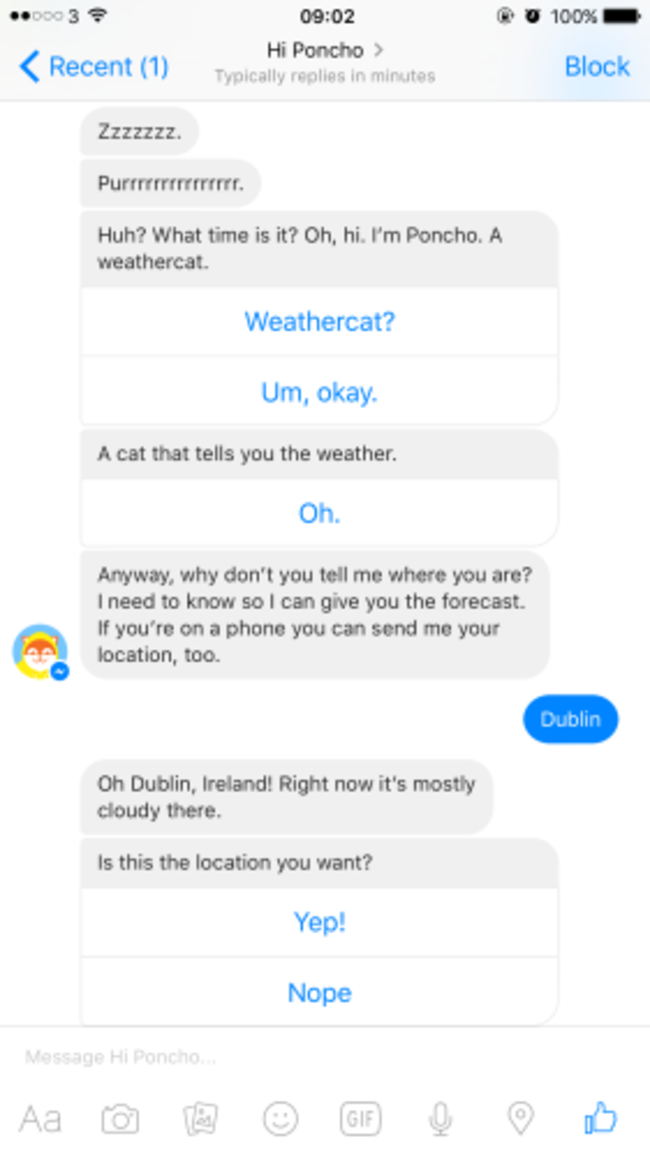Focus the Message Hi Poncho field
The width and height of the screenshot is (650, 1157).
point(300,1057)
